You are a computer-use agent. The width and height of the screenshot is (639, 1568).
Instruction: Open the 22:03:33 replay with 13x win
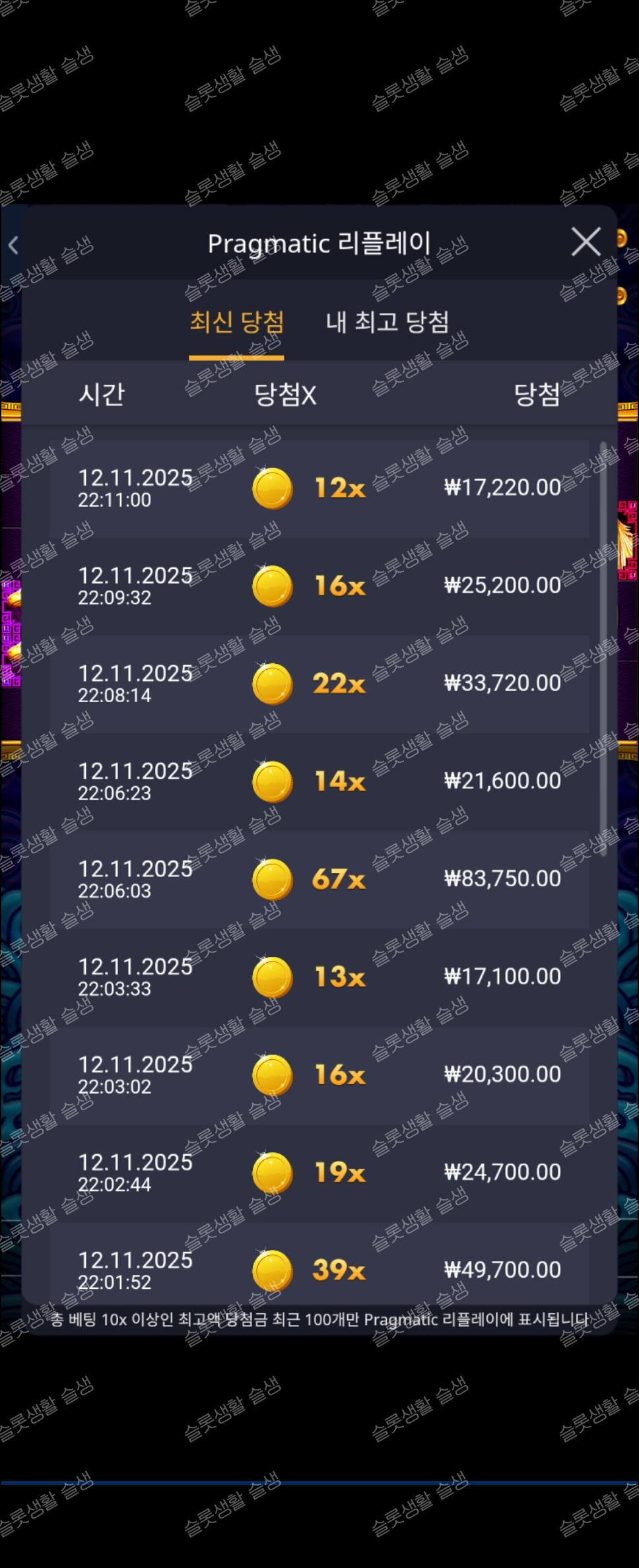[319, 977]
